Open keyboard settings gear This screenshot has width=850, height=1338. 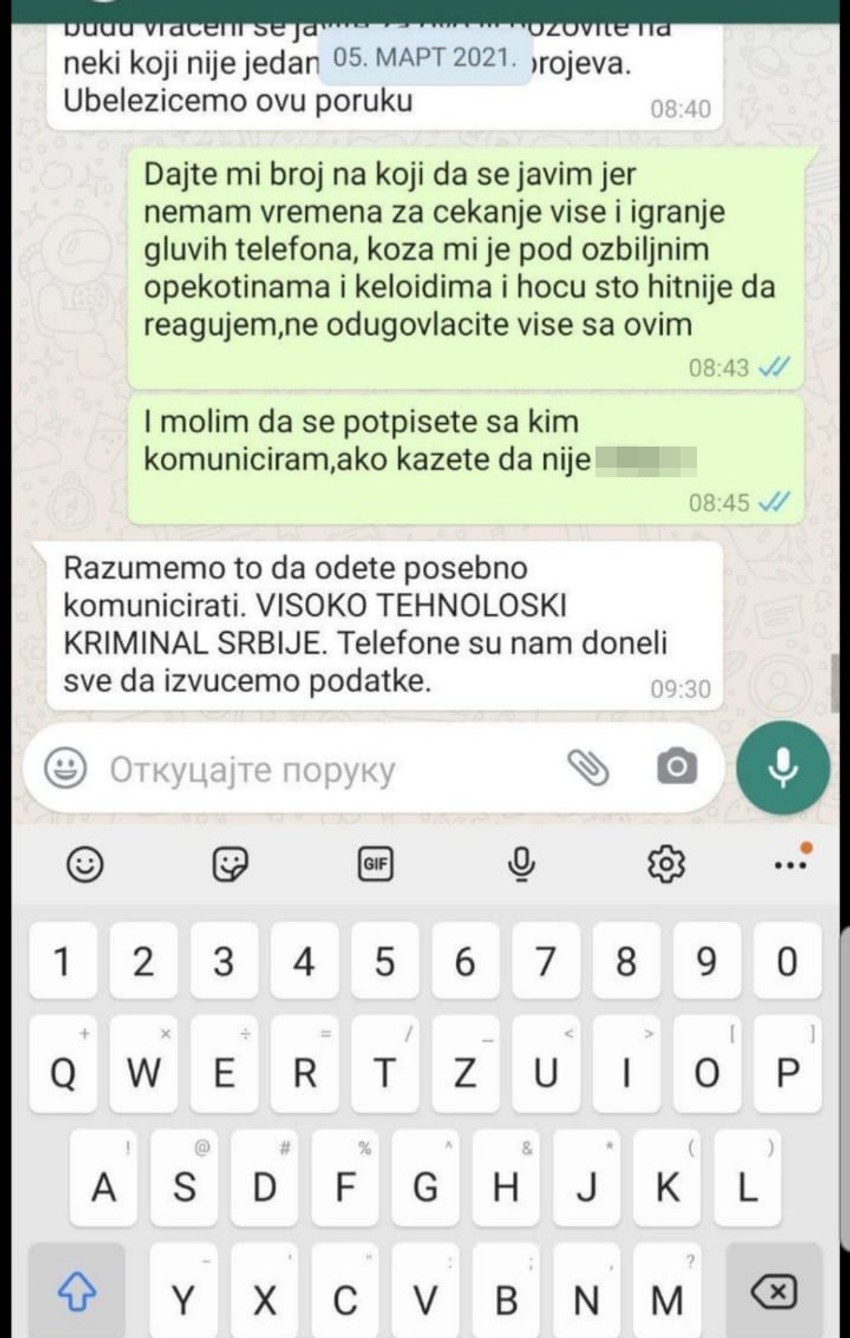click(x=666, y=863)
